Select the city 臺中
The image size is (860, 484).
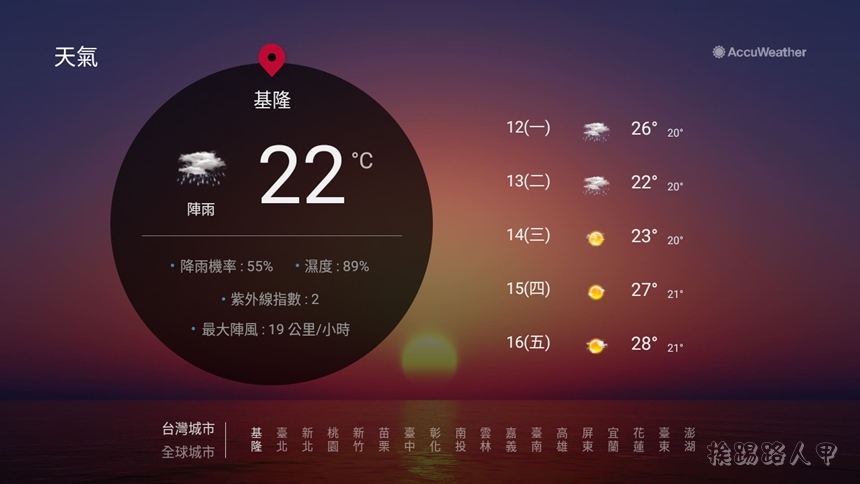409,440
